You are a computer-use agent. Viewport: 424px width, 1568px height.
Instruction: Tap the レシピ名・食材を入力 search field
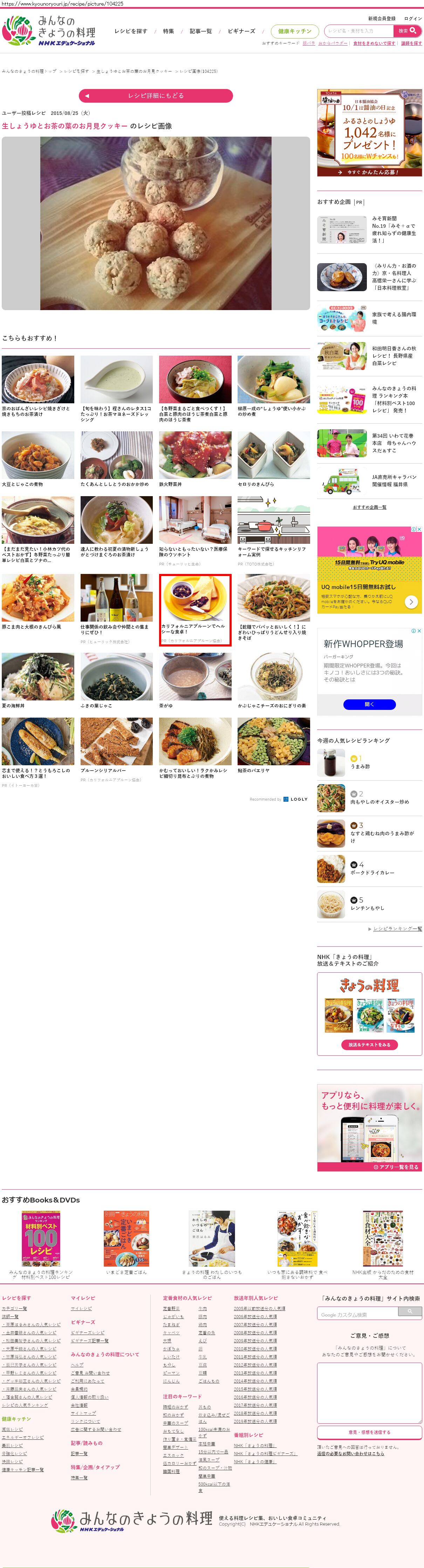pyautogui.click(x=358, y=30)
